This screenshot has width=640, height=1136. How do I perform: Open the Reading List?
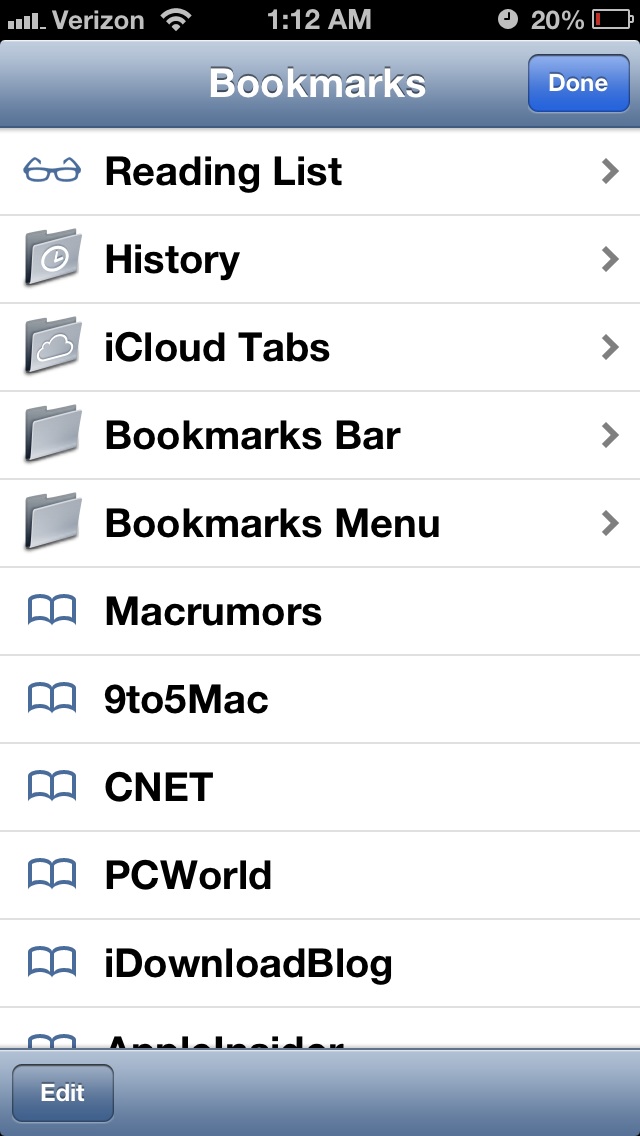[x=320, y=172]
